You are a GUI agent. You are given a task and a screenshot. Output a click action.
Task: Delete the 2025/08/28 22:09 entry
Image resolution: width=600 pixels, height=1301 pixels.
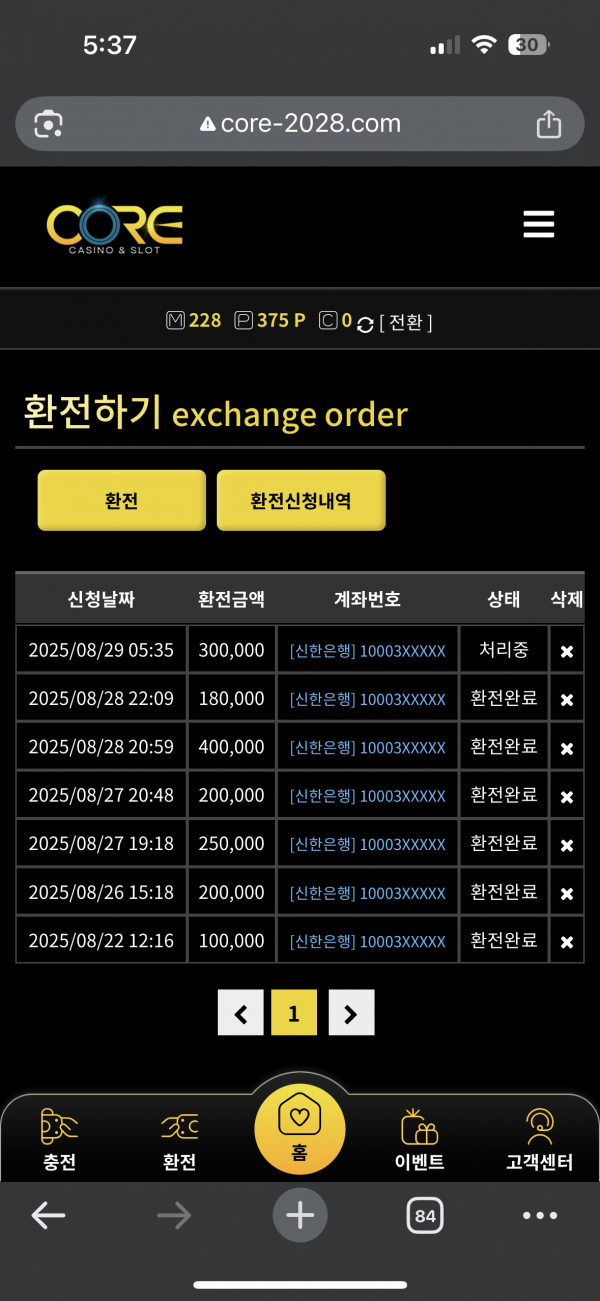click(566, 699)
